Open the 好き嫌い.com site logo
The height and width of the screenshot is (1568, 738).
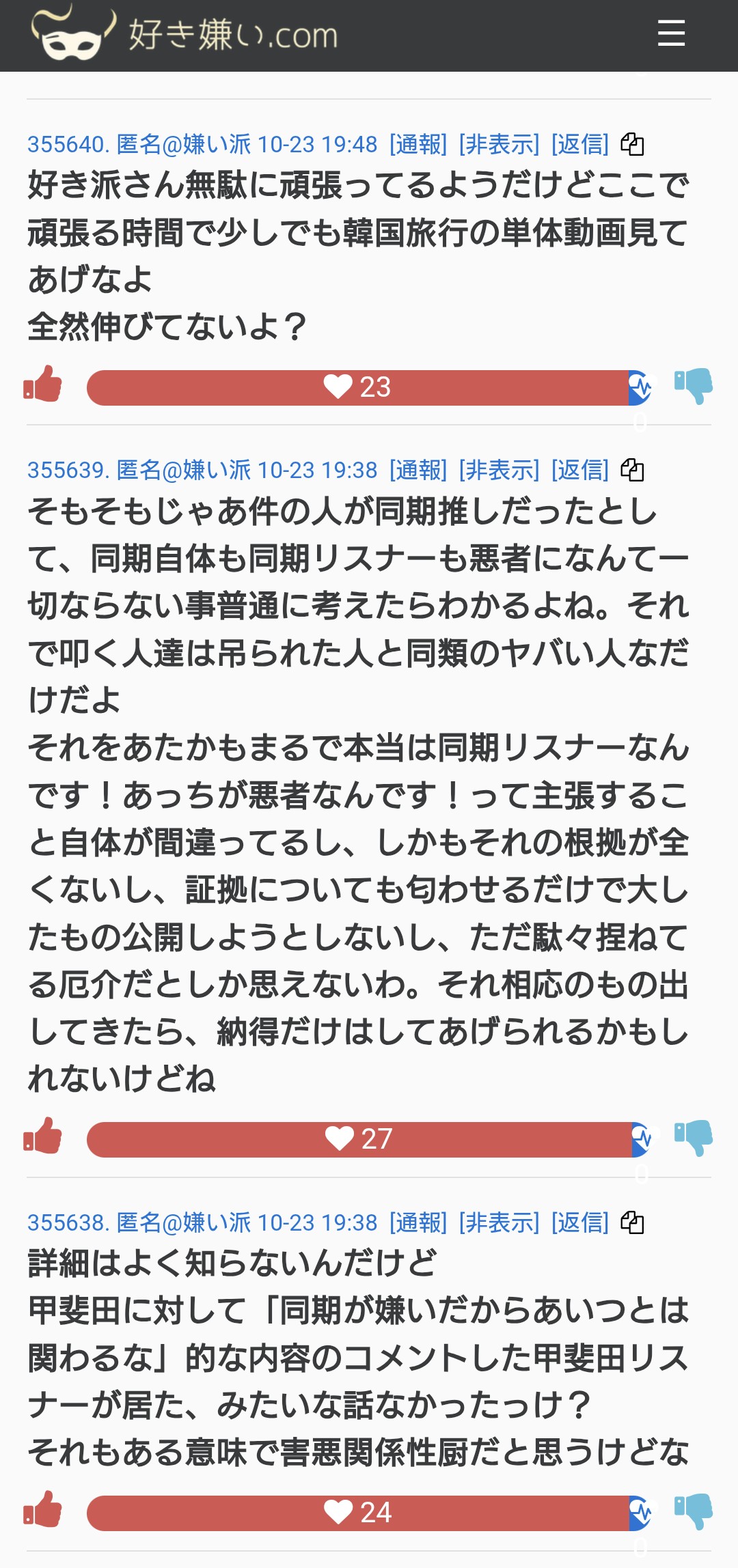[x=184, y=33]
